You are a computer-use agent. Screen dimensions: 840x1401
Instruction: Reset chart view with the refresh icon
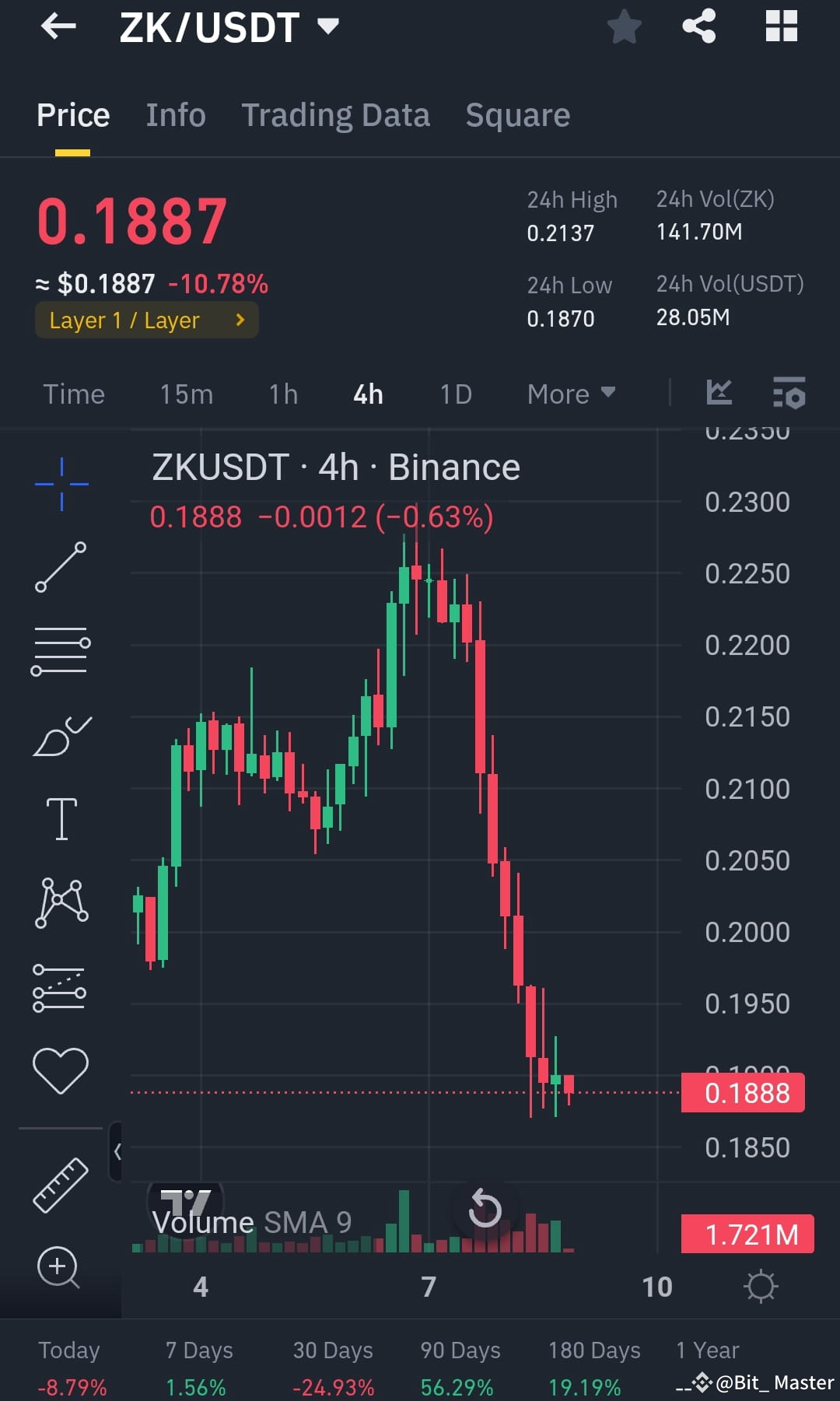486,1207
